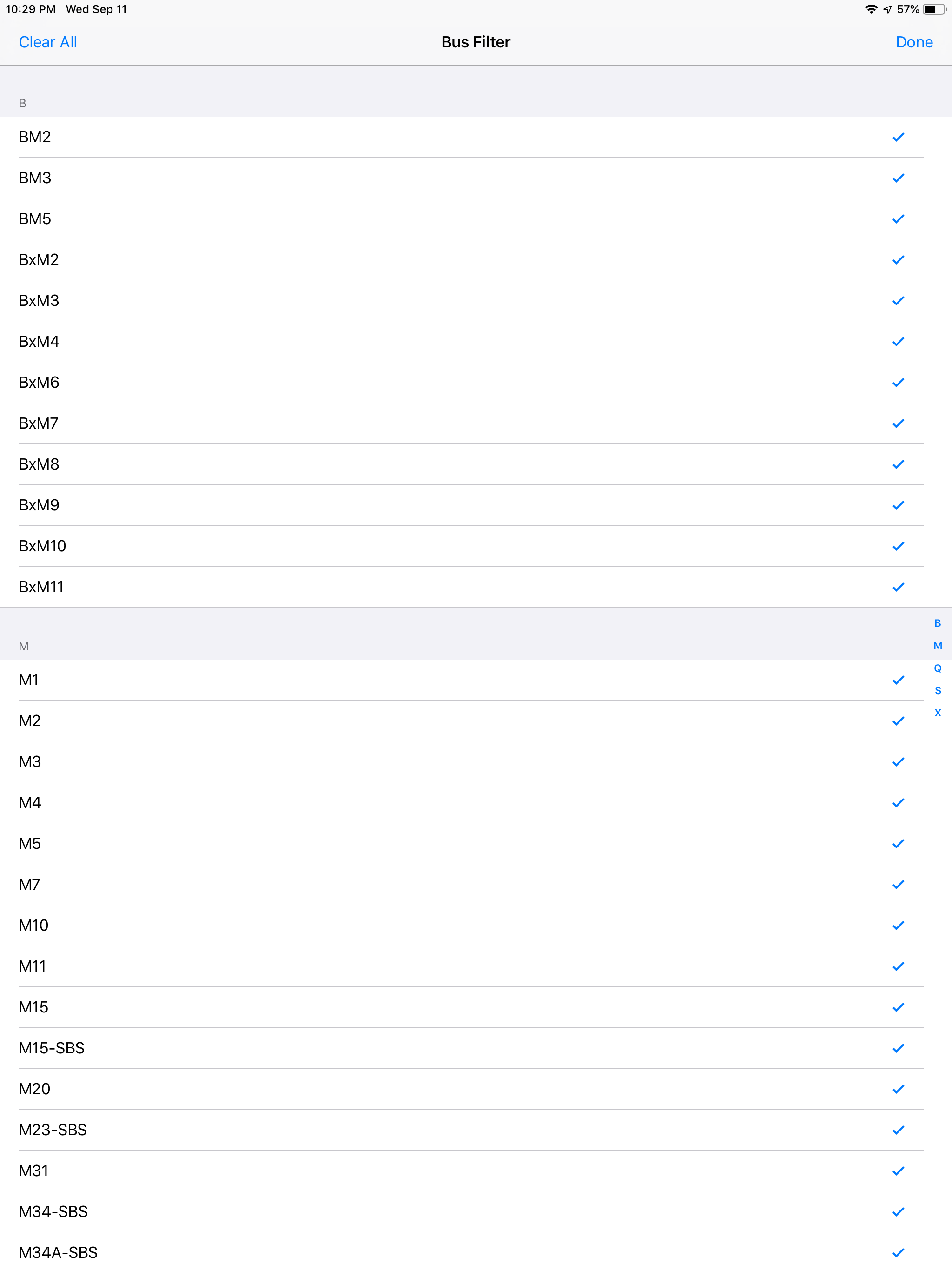Jump to the X express routes section
Screen dimensions: 952x1270
pyautogui.click(x=938, y=713)
